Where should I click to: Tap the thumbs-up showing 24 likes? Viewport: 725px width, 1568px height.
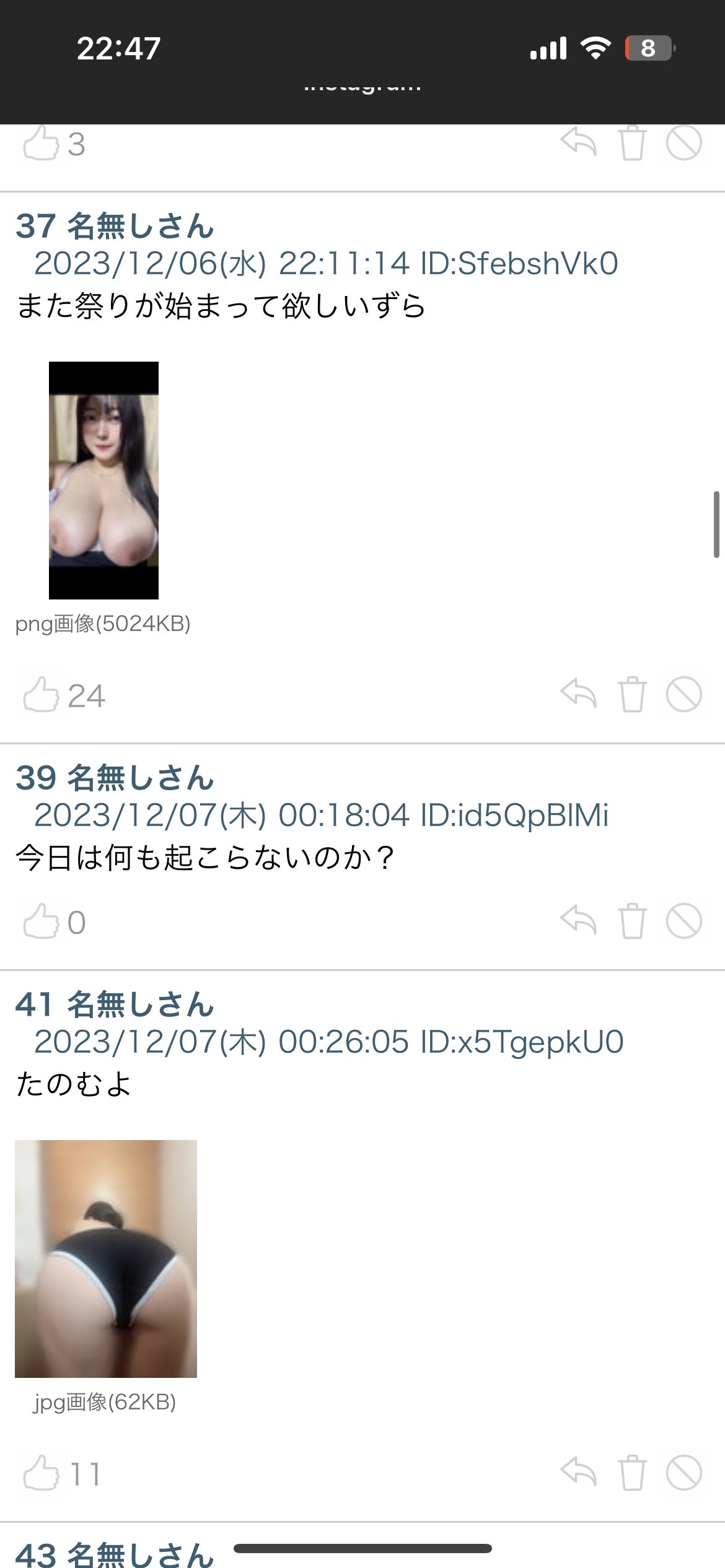coord(41,695)
